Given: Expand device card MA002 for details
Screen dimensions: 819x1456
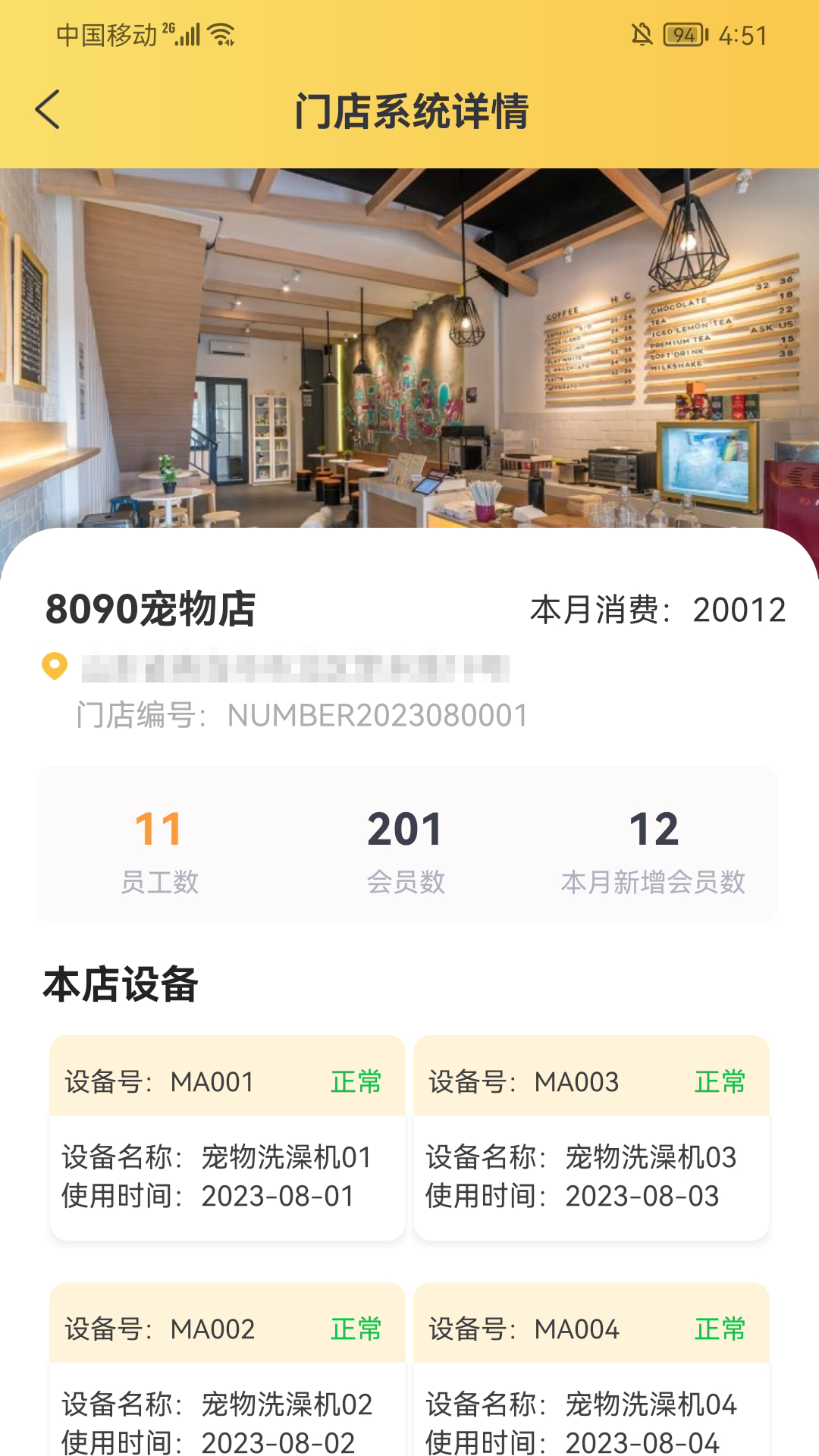Looking at the screenshot, I should [227, 1365].
